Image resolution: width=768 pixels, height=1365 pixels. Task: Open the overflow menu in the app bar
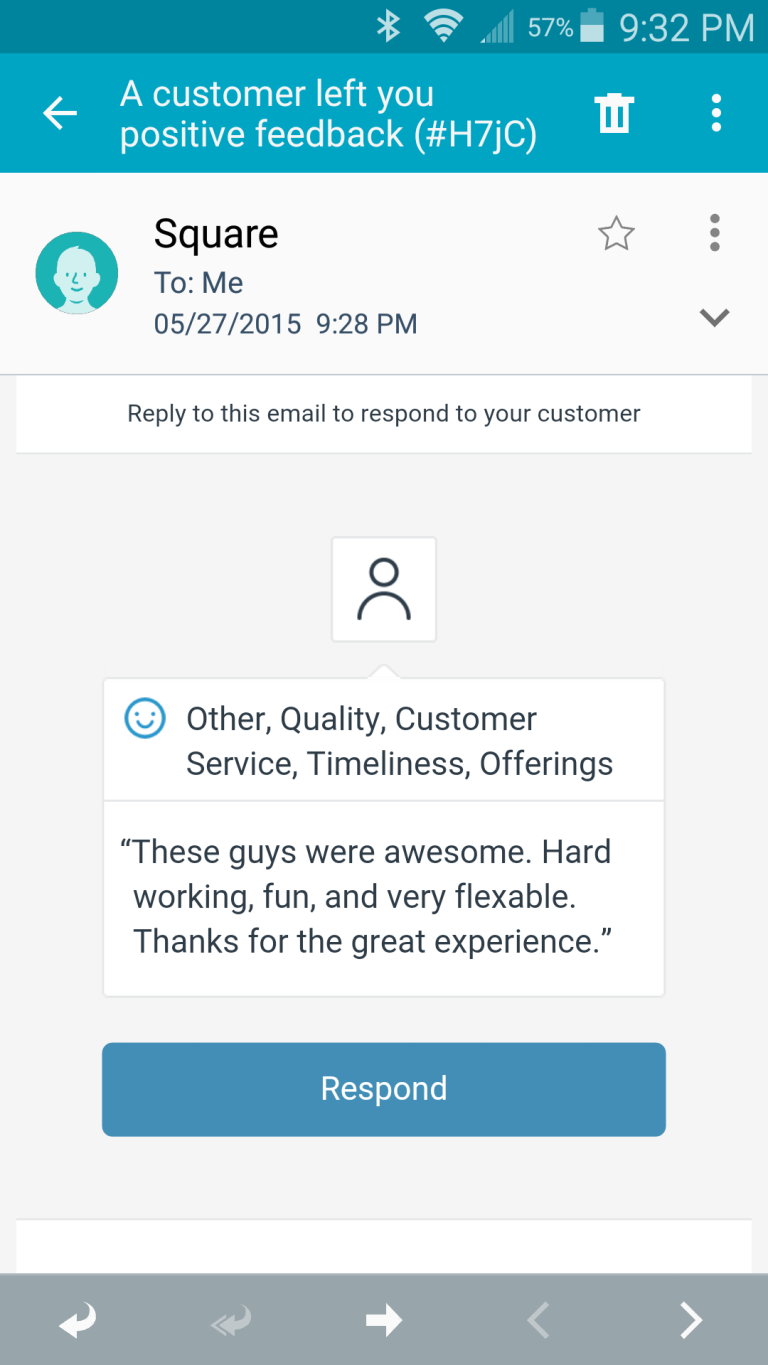(x=716, y=114)
